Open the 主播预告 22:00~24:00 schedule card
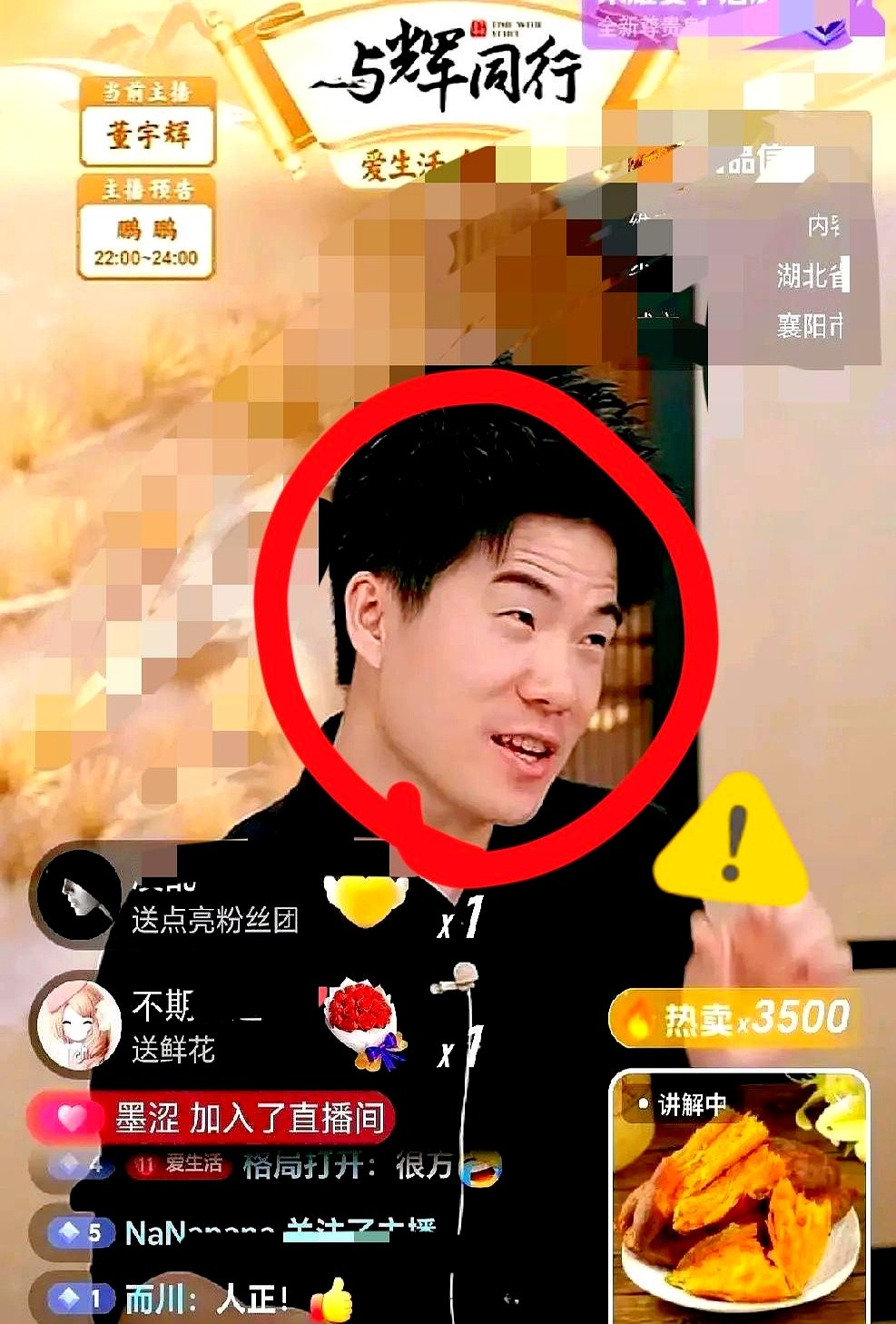Image resolution: width=896 pixels, height=1324 pixels. (146, 229)
